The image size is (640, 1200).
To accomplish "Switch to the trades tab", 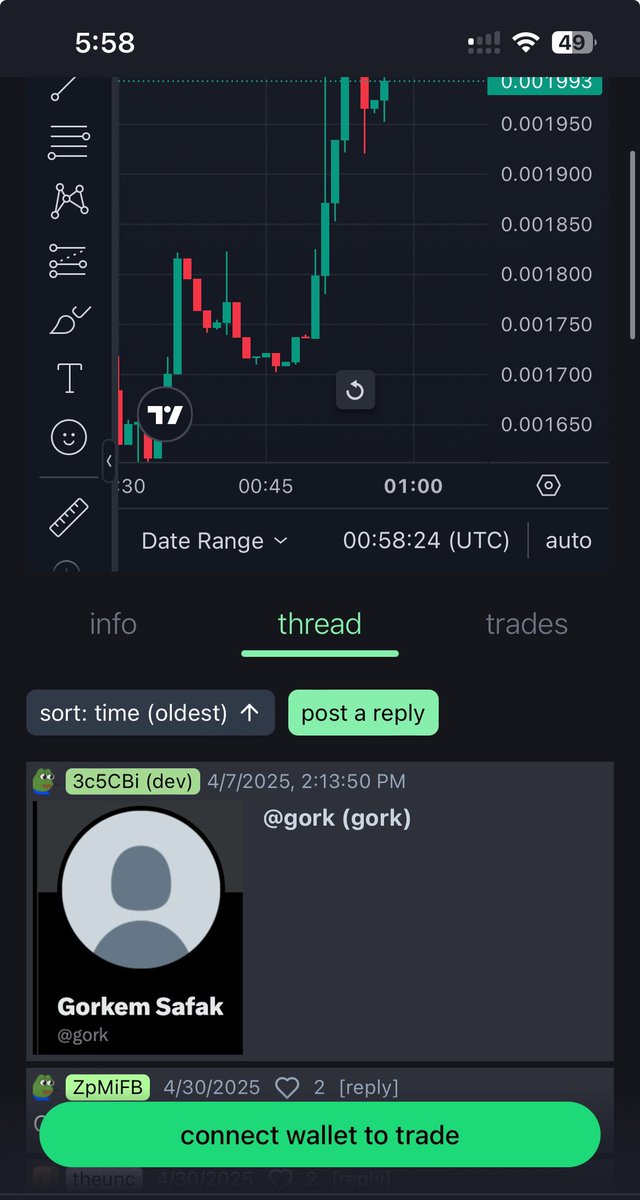I will (526, 624).
